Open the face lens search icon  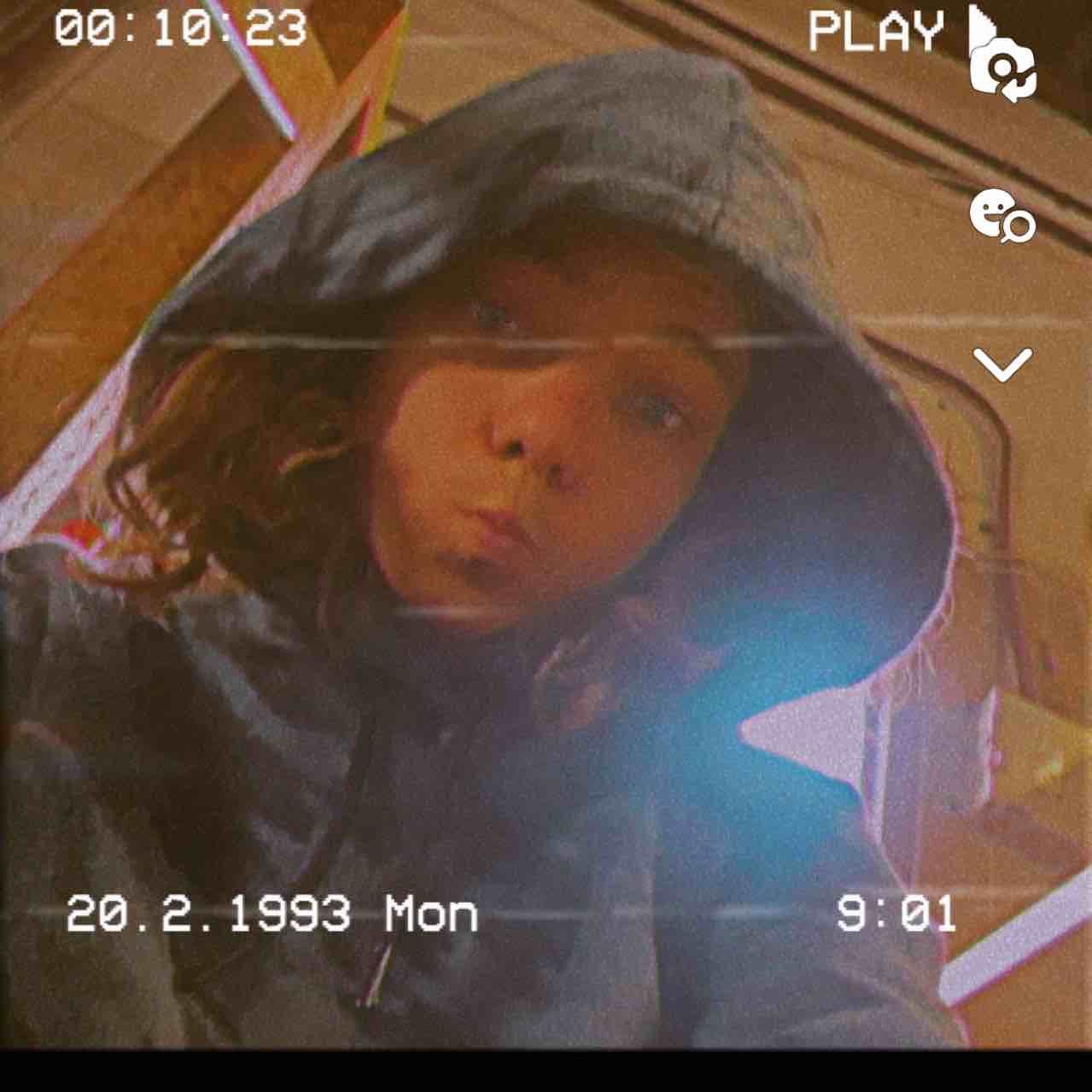tap(1002, 216)
